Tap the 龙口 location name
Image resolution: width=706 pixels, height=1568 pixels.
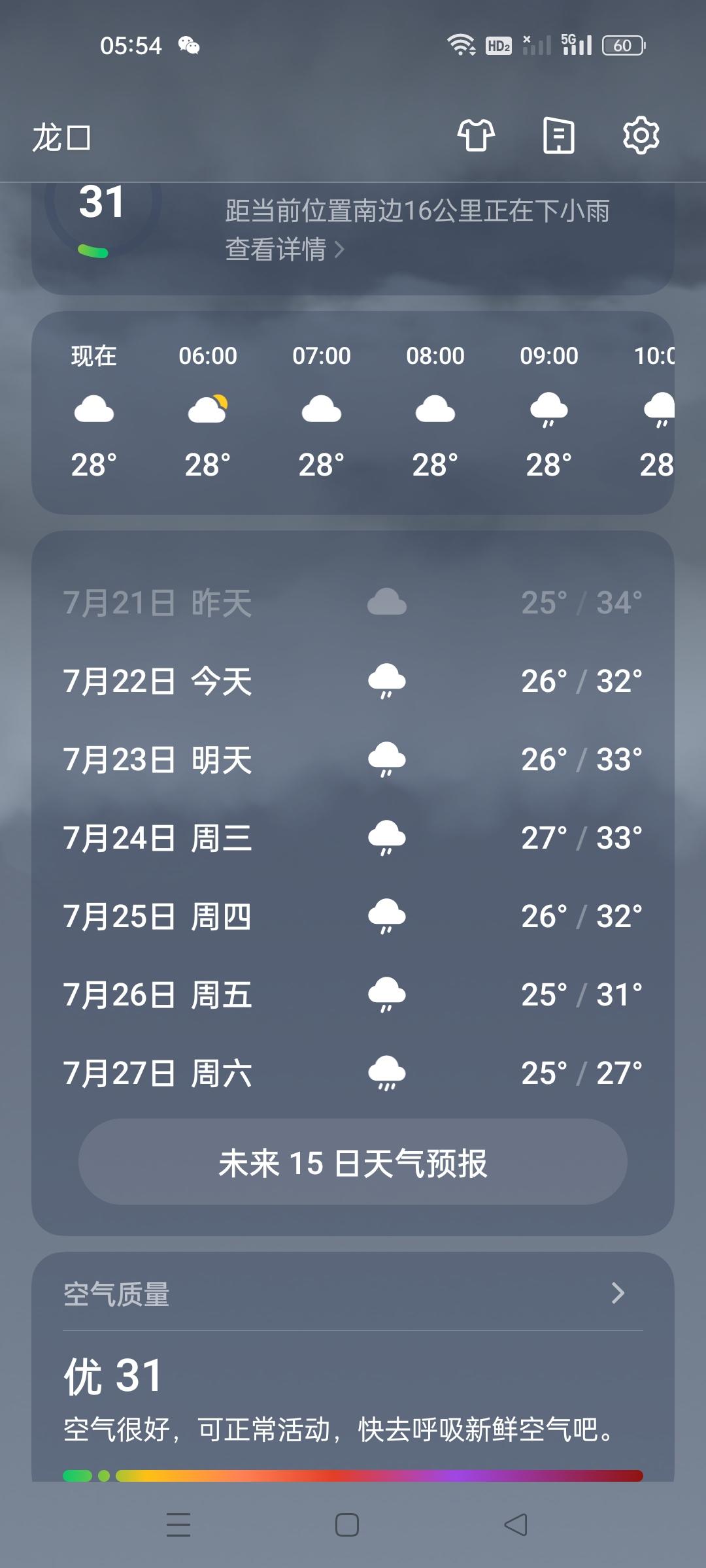pyautogui.click(x=61, y=138)
